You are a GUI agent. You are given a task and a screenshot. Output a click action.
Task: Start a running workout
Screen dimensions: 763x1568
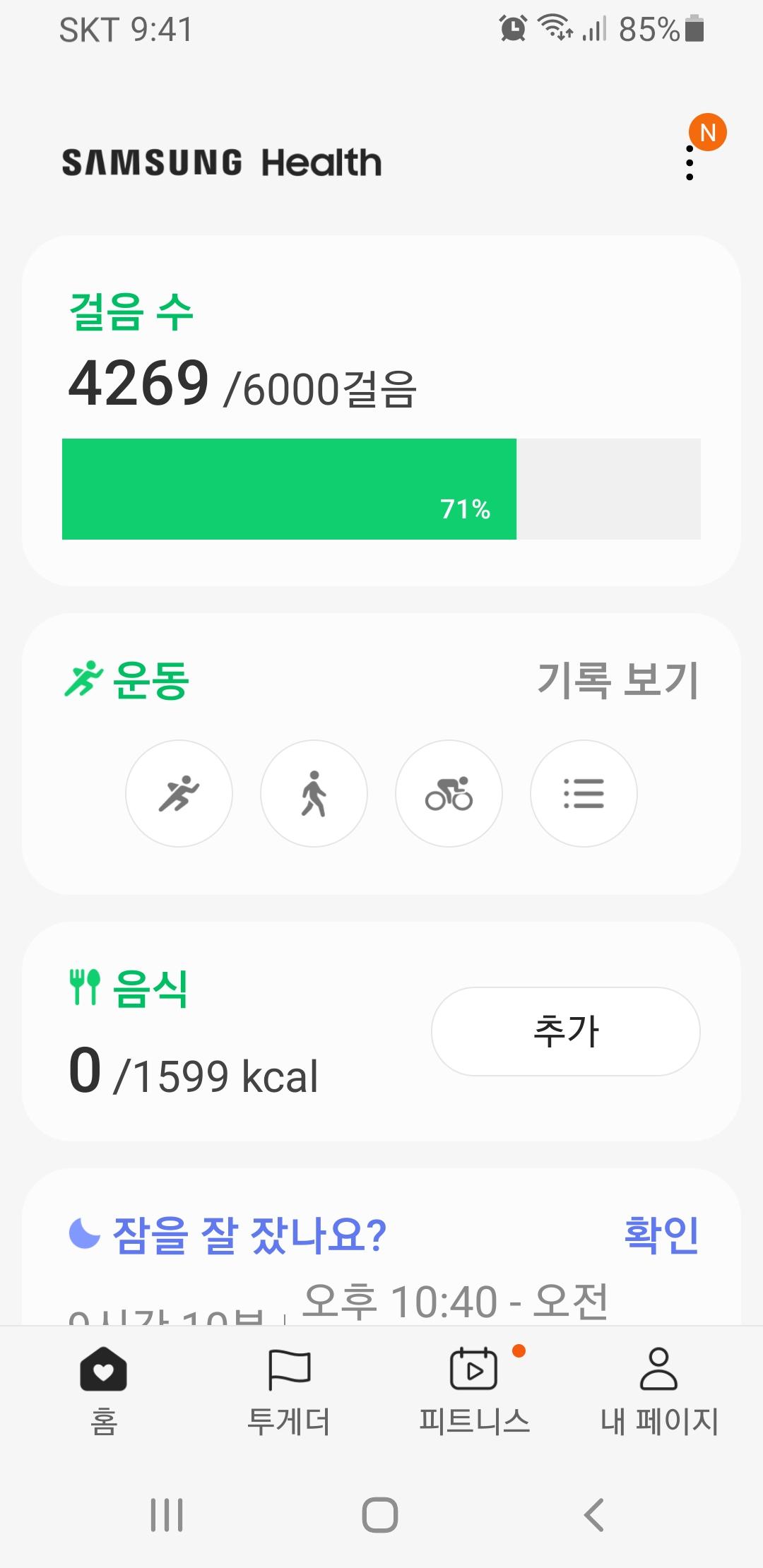179,793
